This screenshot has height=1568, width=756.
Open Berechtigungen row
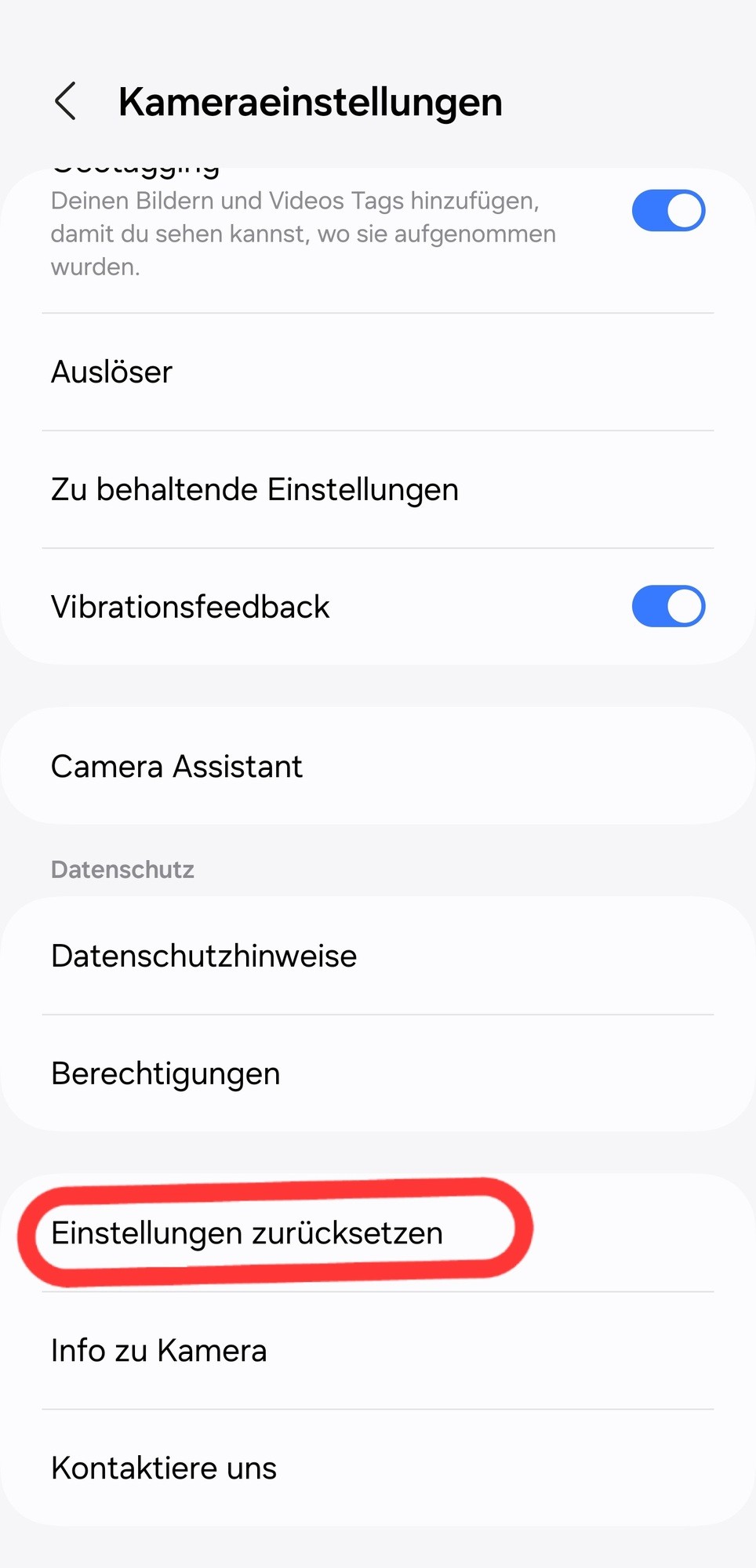376,1074
